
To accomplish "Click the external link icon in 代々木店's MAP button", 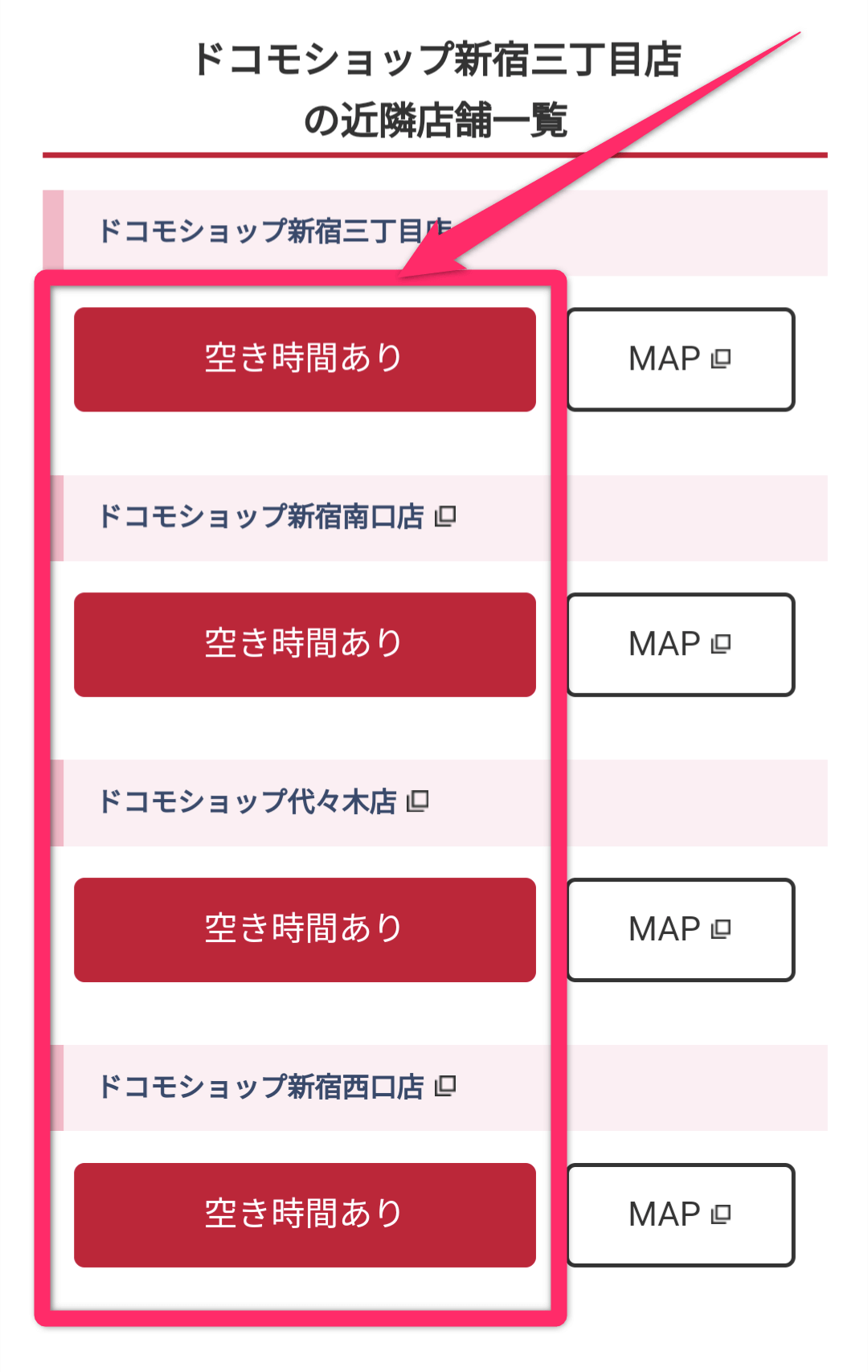I will click(722, 929).
